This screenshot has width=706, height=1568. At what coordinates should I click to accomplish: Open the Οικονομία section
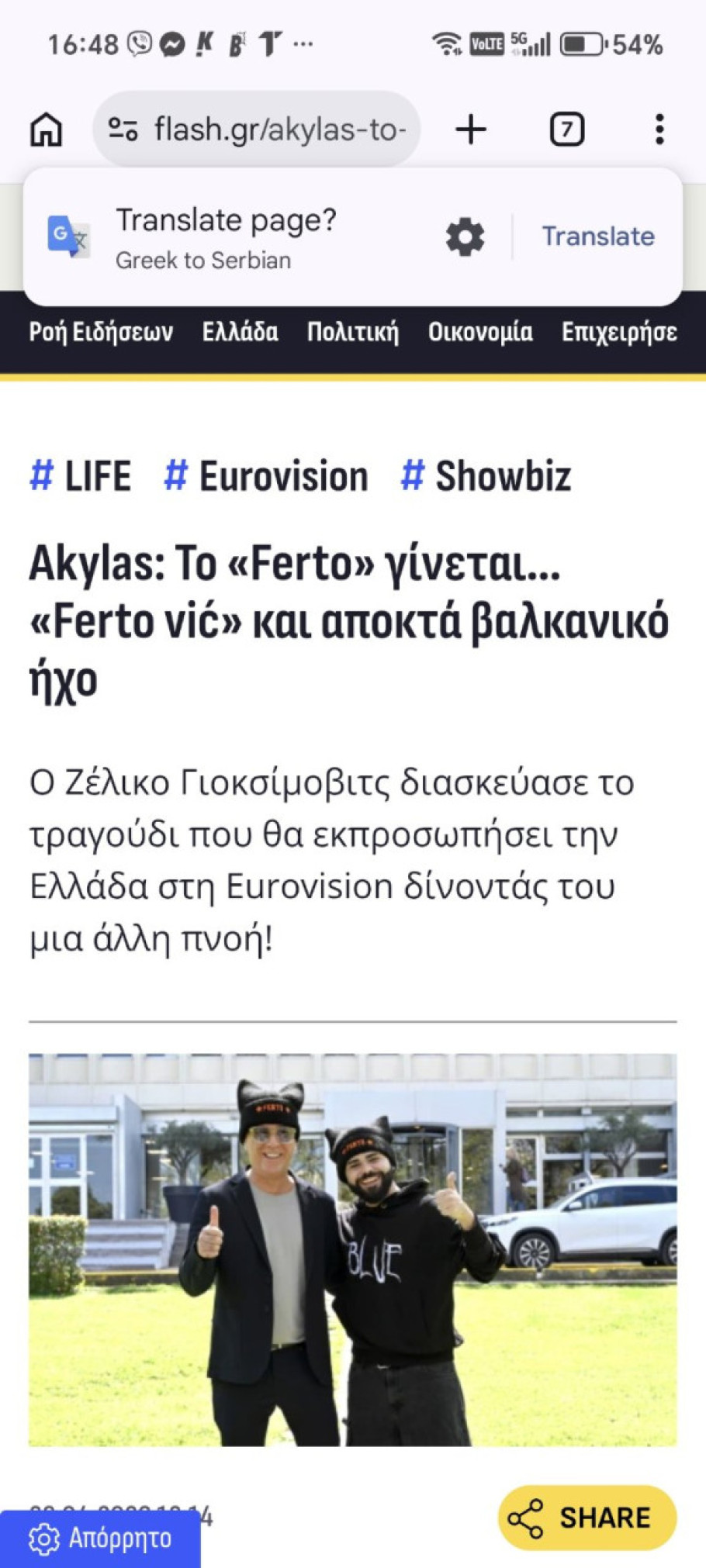coord(480,333)
